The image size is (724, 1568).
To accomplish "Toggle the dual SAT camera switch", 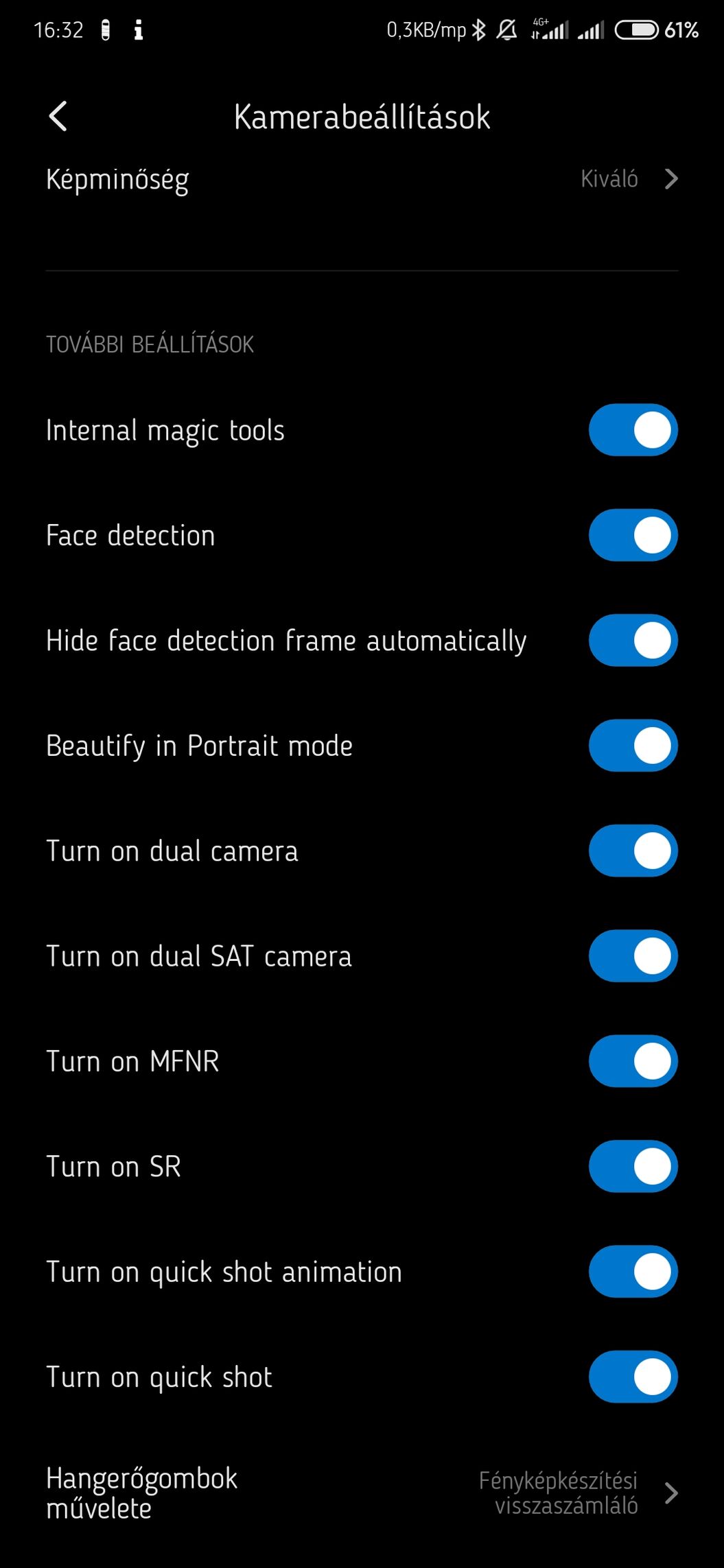I will click(x=633, y=956).
